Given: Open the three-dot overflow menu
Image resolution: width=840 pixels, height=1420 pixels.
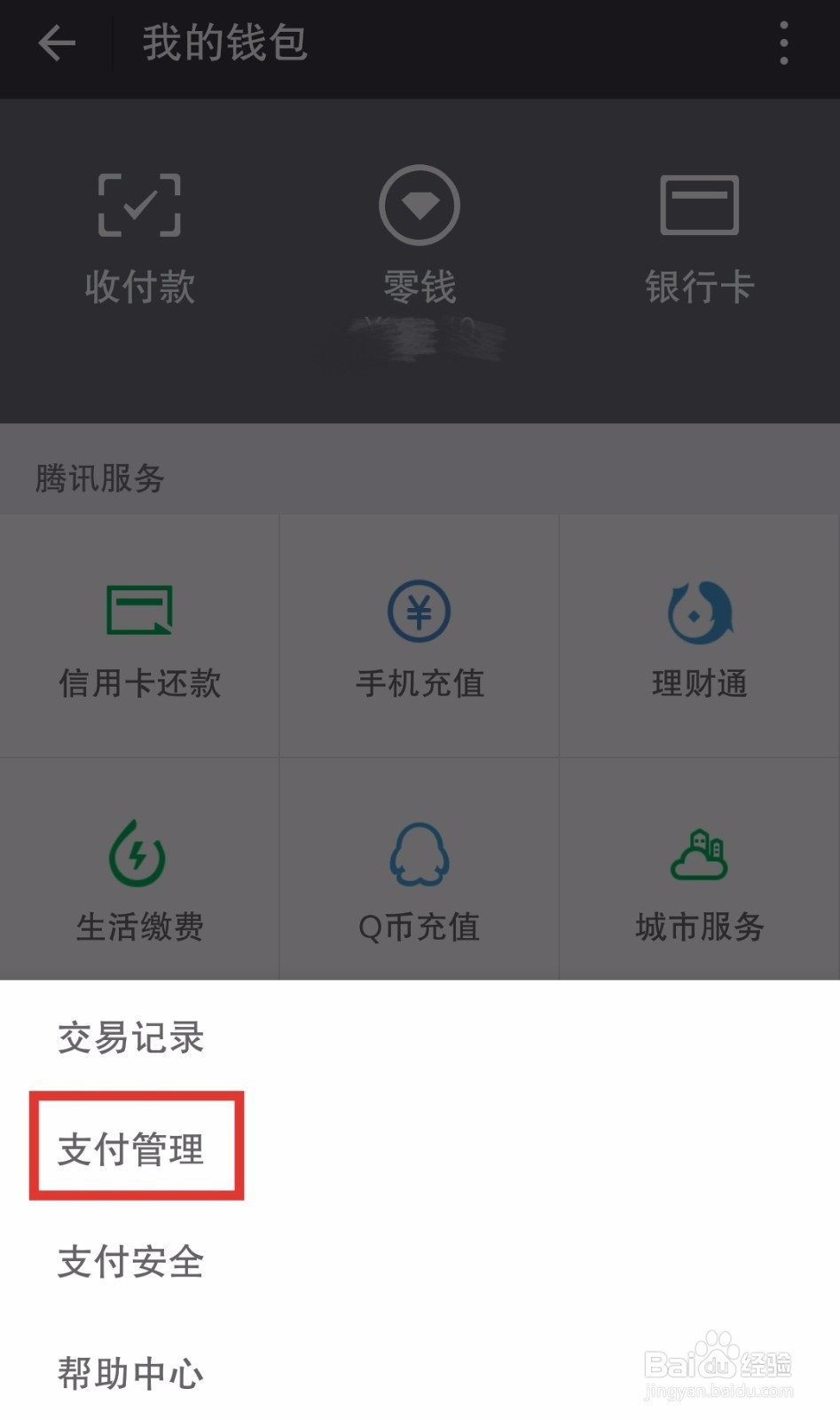Looking at the screenshot, I should 783,43.
